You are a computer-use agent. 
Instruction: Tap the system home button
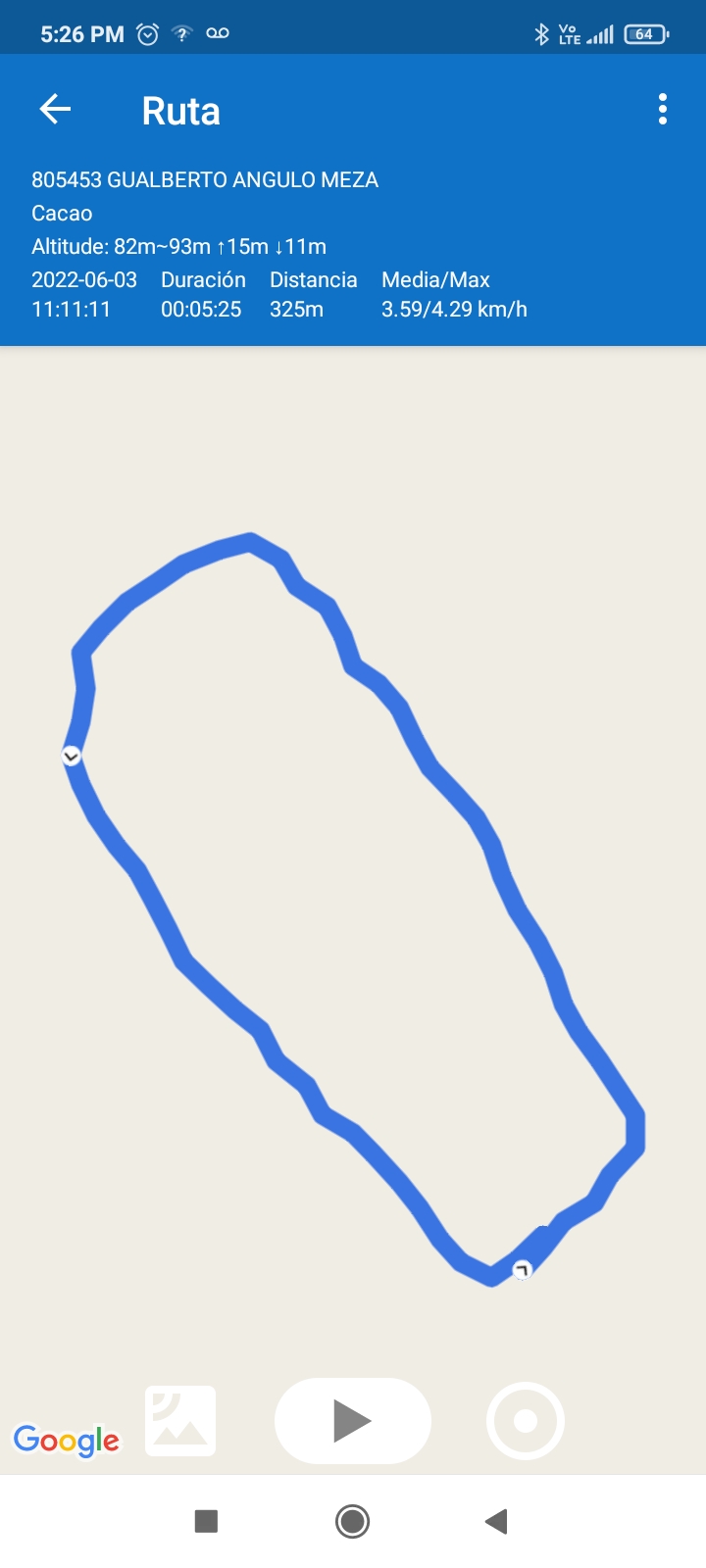pos(352,1521)
